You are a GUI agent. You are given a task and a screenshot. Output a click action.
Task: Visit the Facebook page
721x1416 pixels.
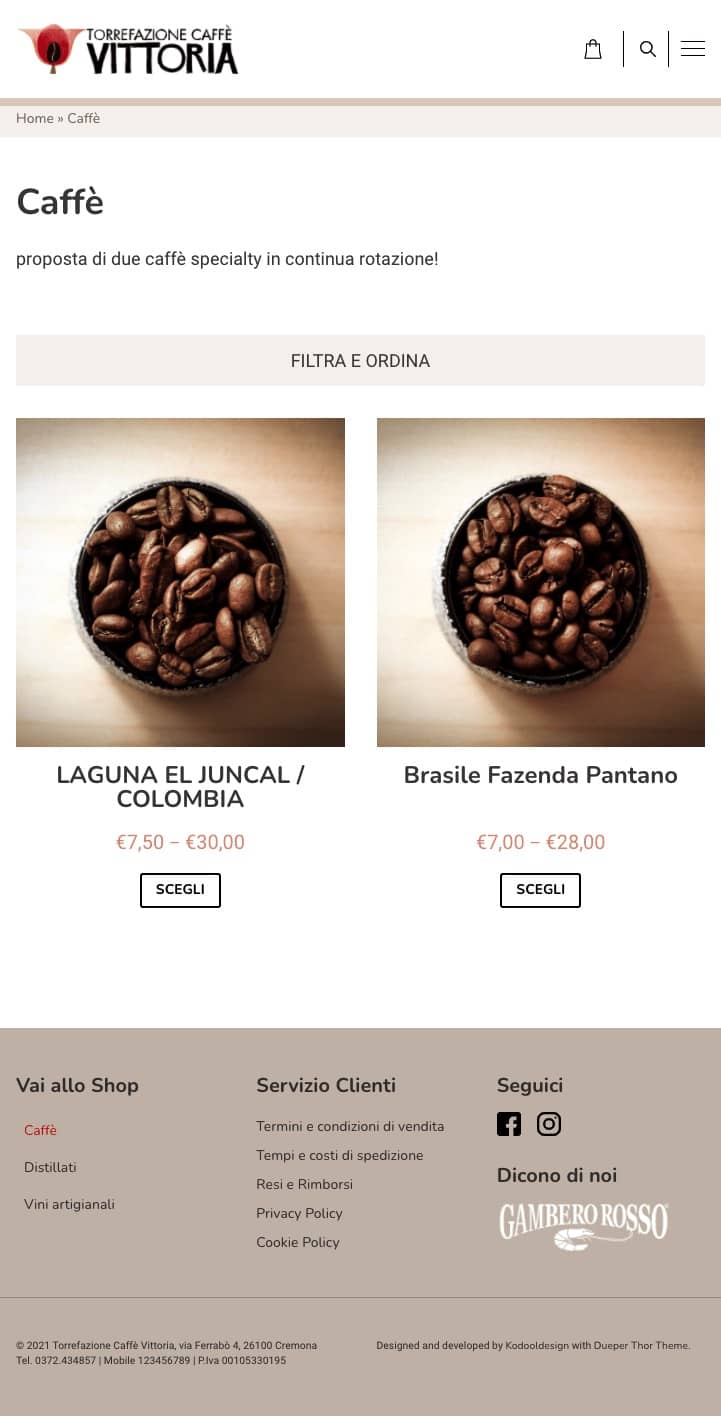(x=509, y=1124)
